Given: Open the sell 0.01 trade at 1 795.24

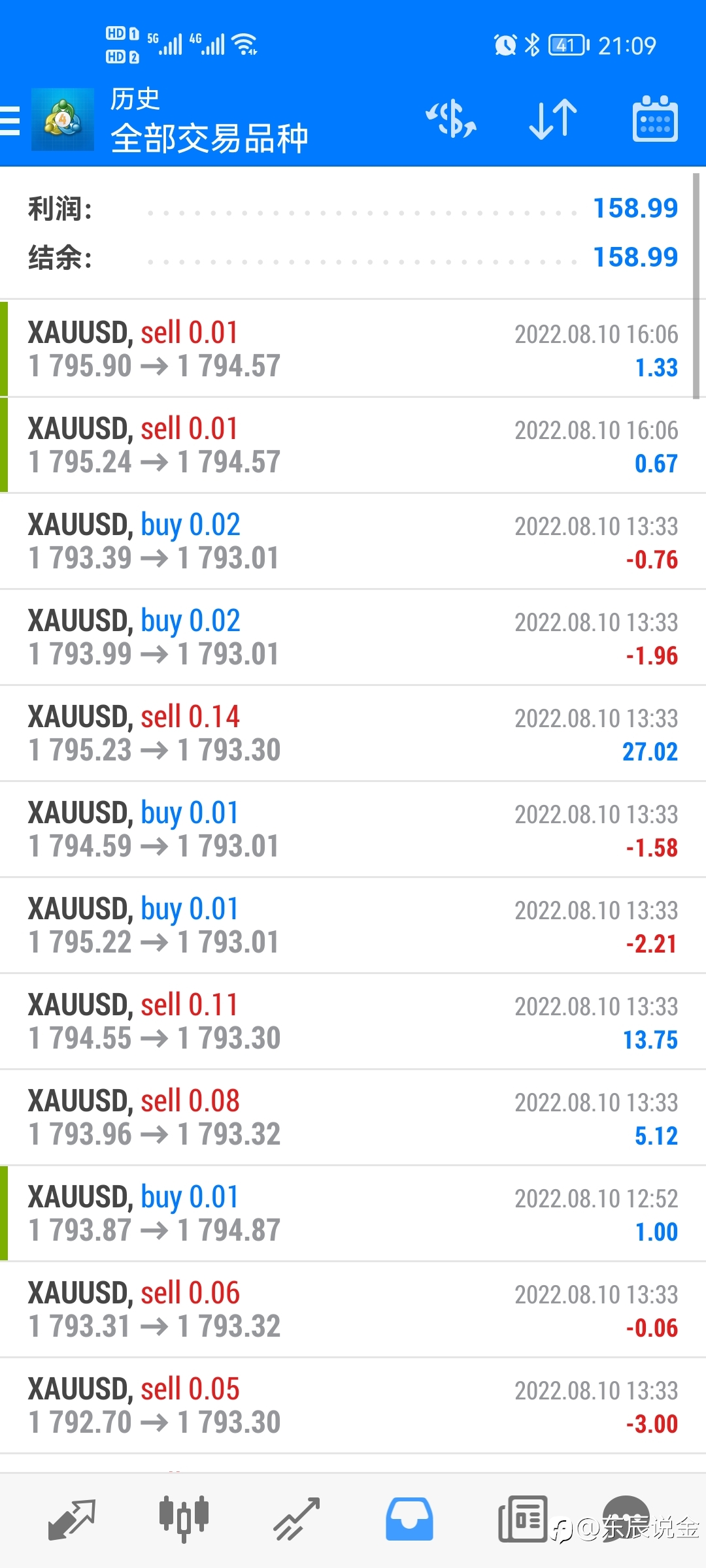Looking at the screenshot, I should point(353,445).
